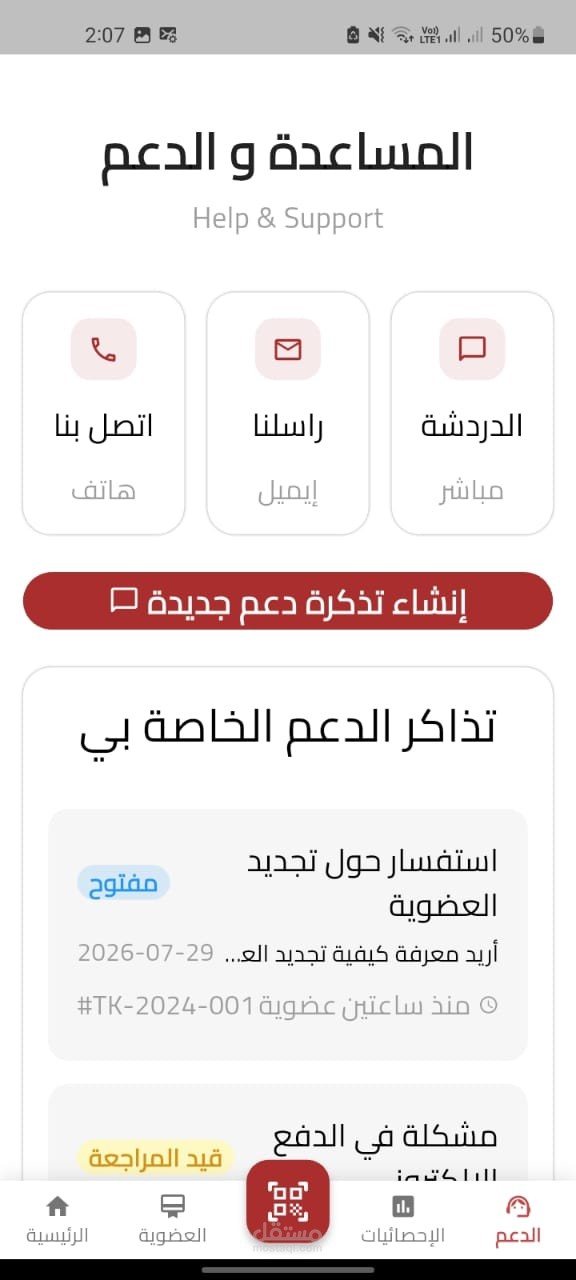
Task: Open the الدردشة live chat card
Action: click(x=472, y=413)
